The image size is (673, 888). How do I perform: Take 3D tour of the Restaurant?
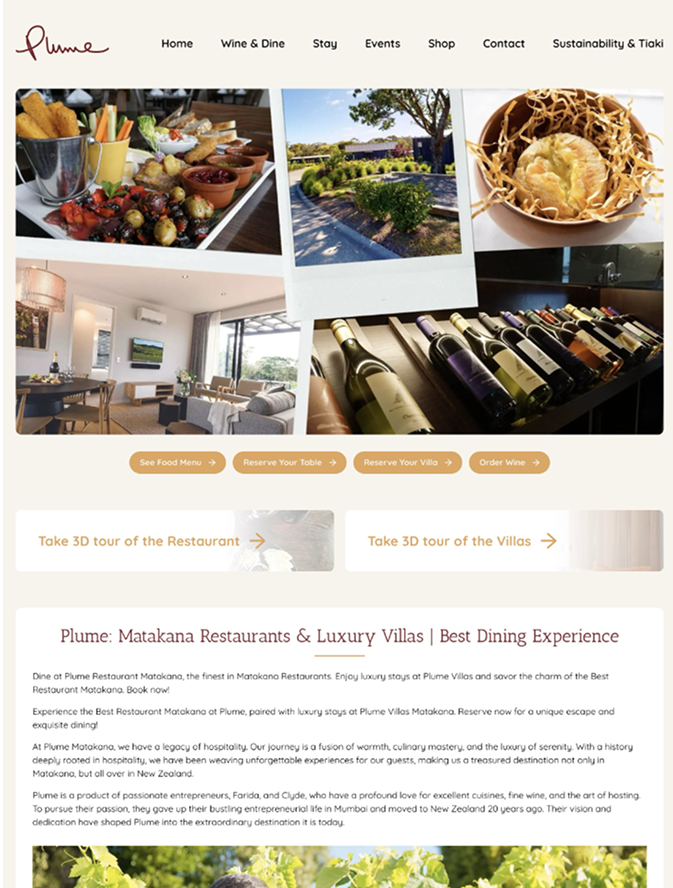(x=152, y=541)
